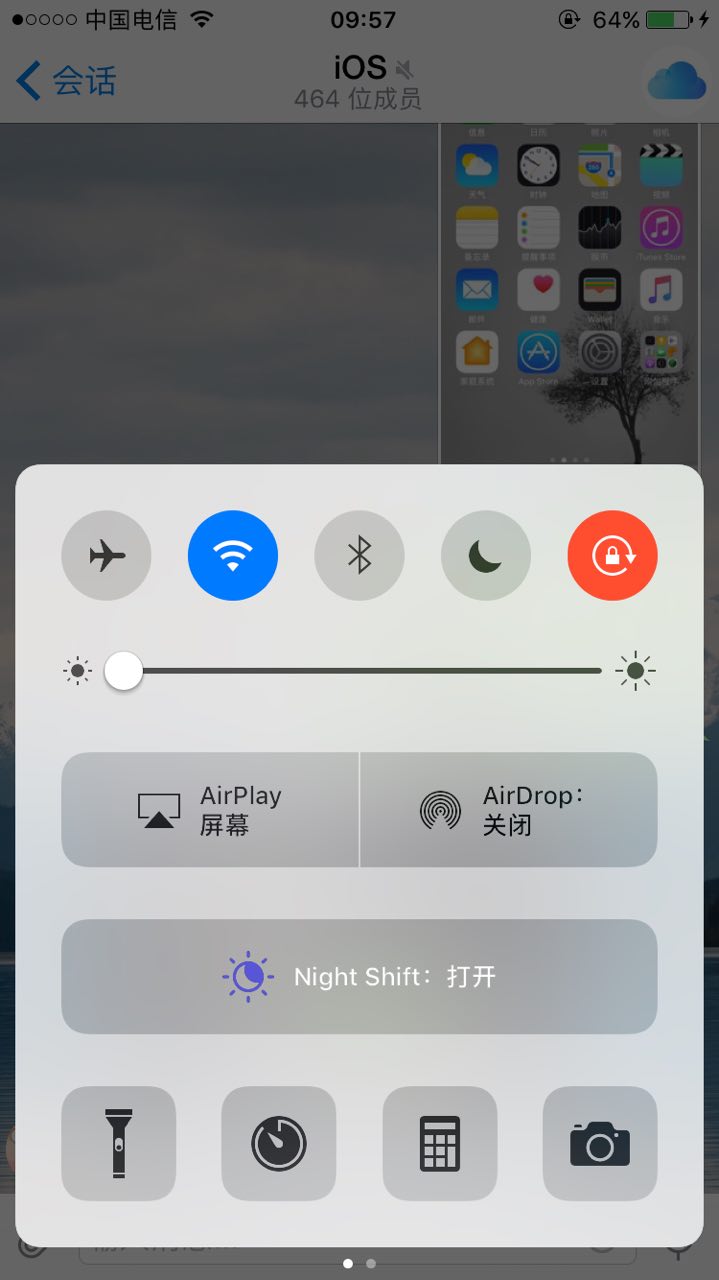
Task: Open the timer shortcut
Action: coord(278,1143)
